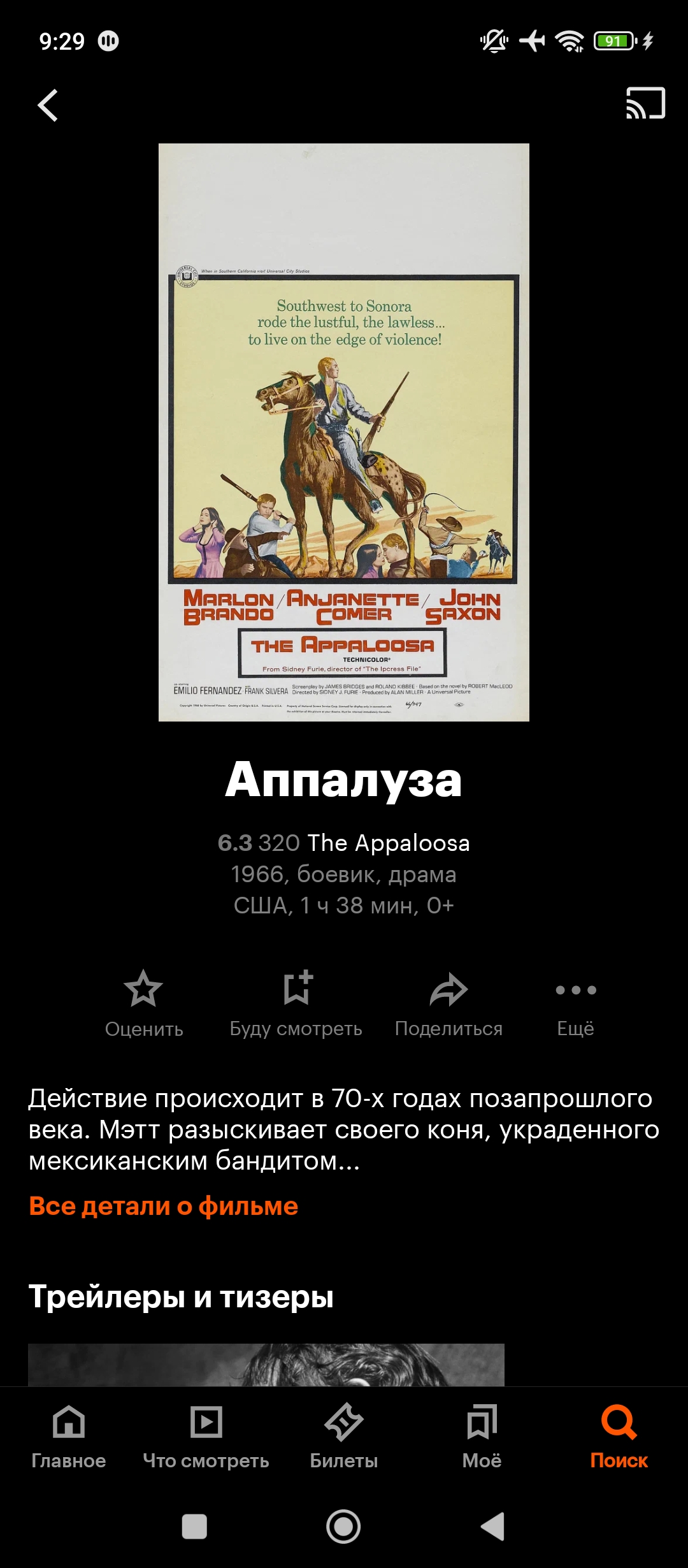688x1568 pixels.
Task: Open the Ещё more options menu
Action: [x=575, y=999]
